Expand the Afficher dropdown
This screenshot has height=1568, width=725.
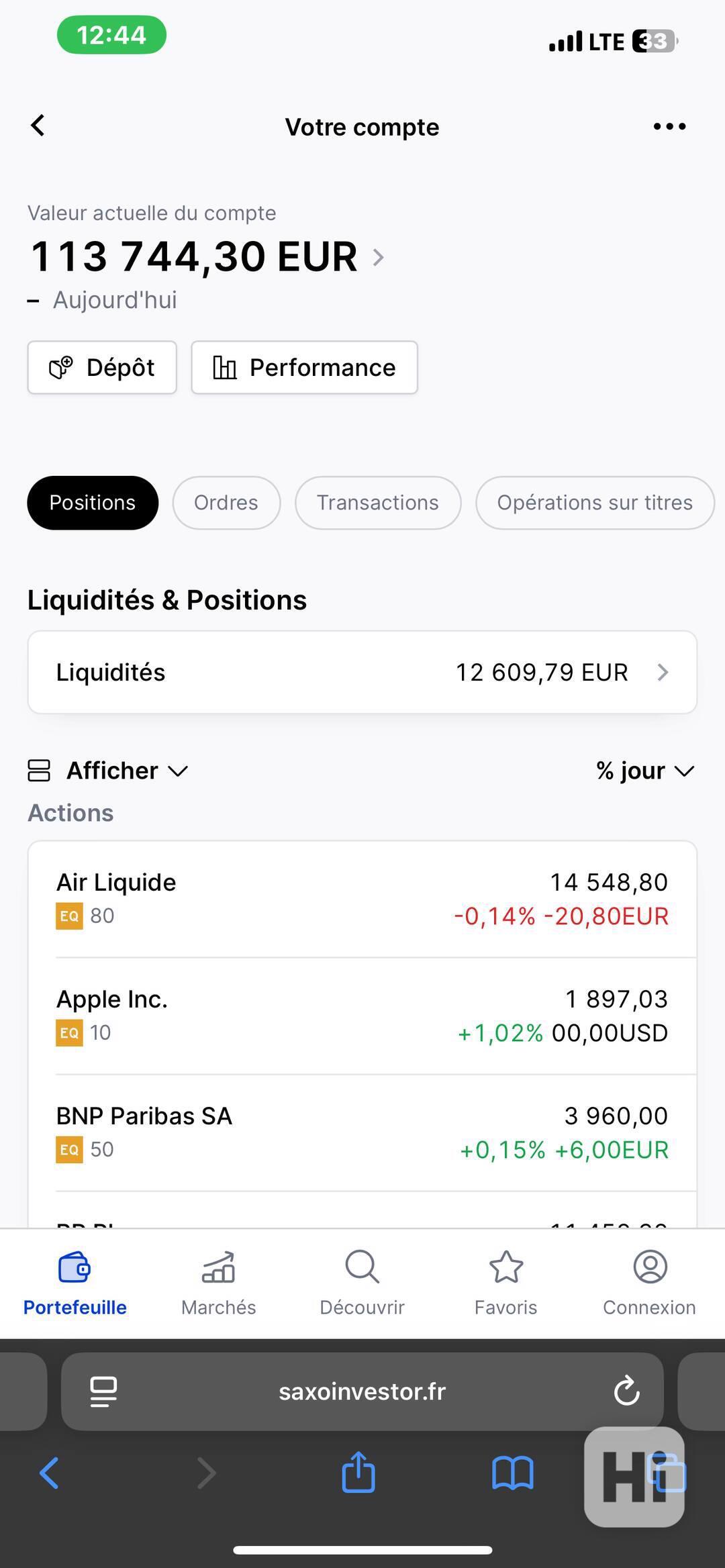pyautogui.click(x=108, y=771)
